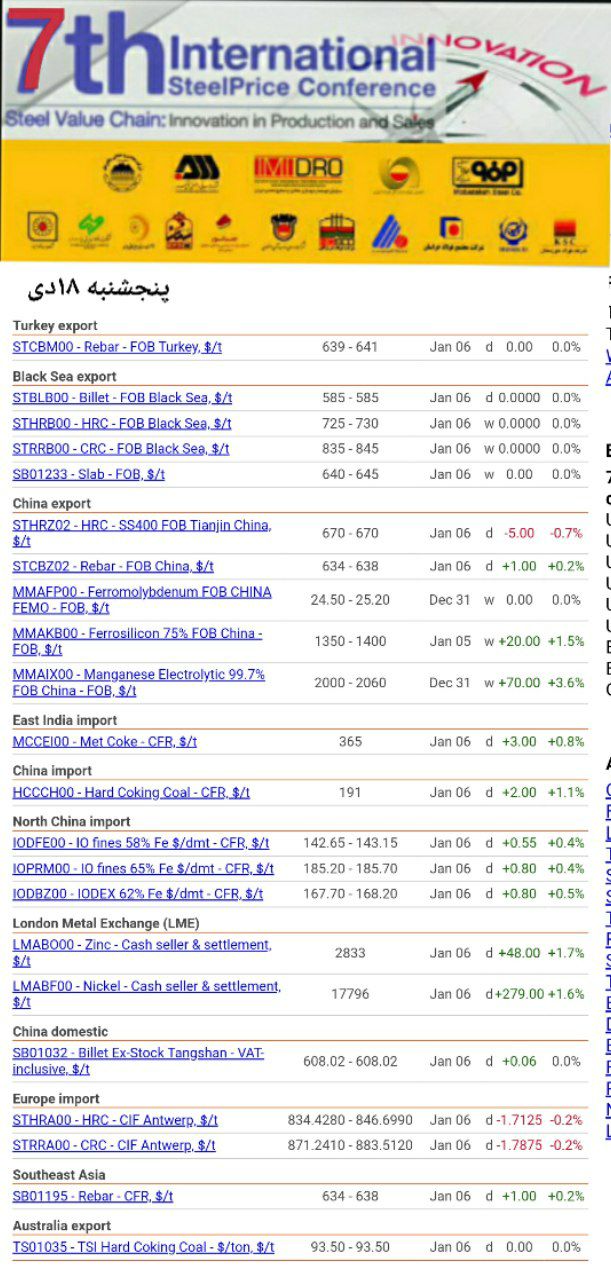Open IODFE00 IO fines 58% Fe link
611x1277 pixels.
click(x=141, y=844)
